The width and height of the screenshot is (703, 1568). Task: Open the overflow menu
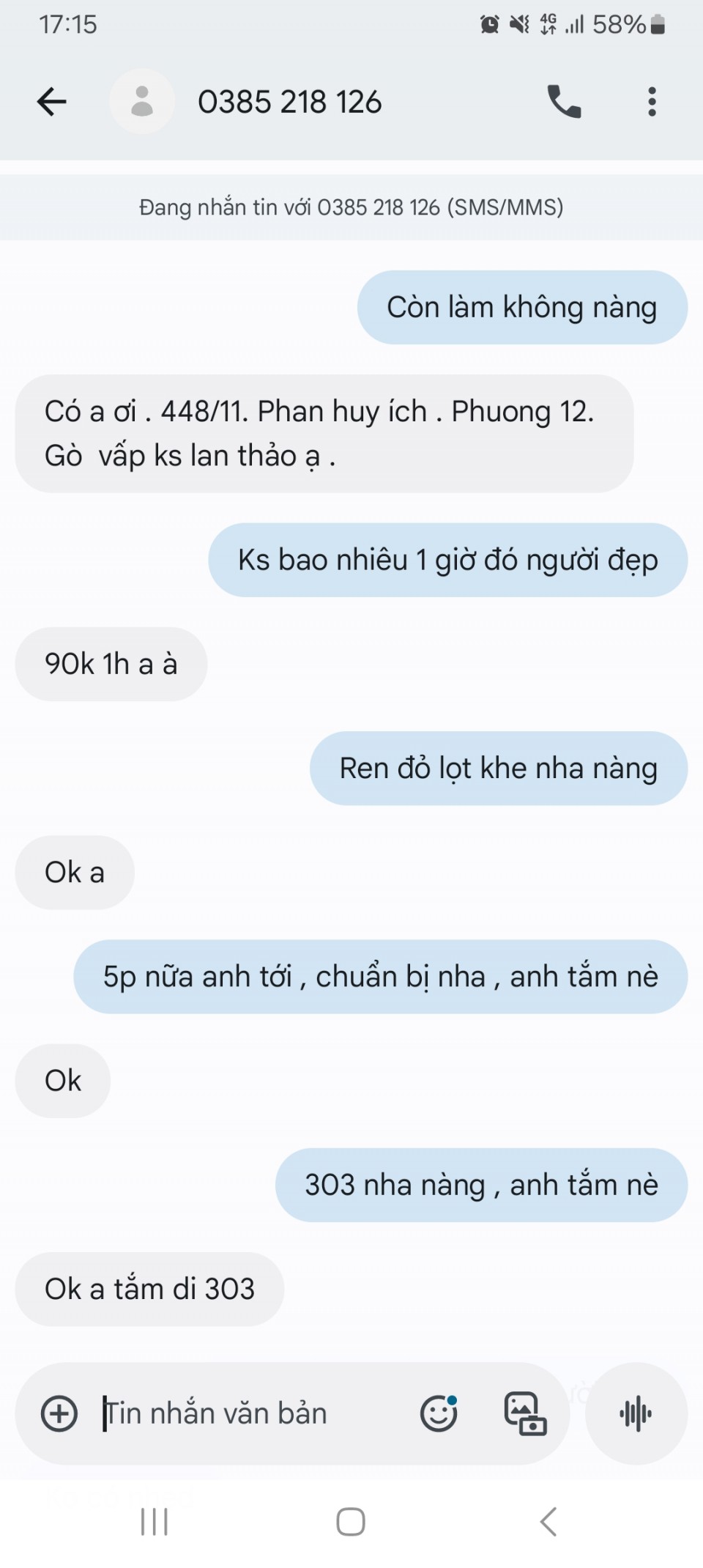click(652, 101)
